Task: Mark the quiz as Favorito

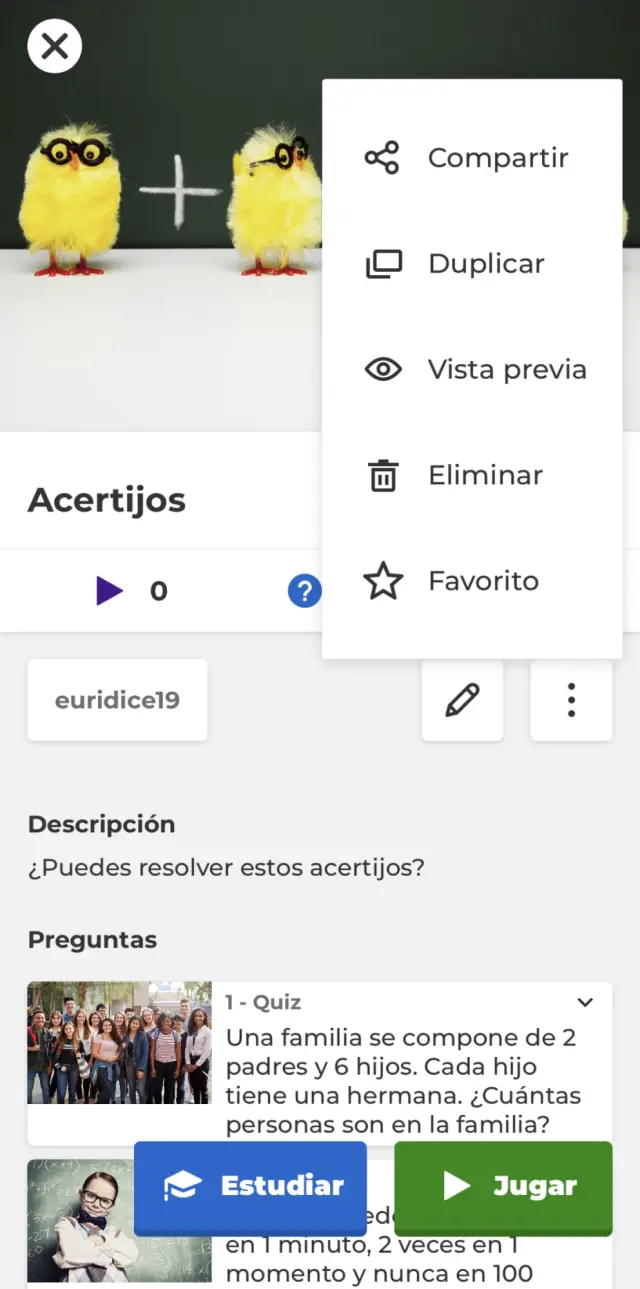Action: 471,582
